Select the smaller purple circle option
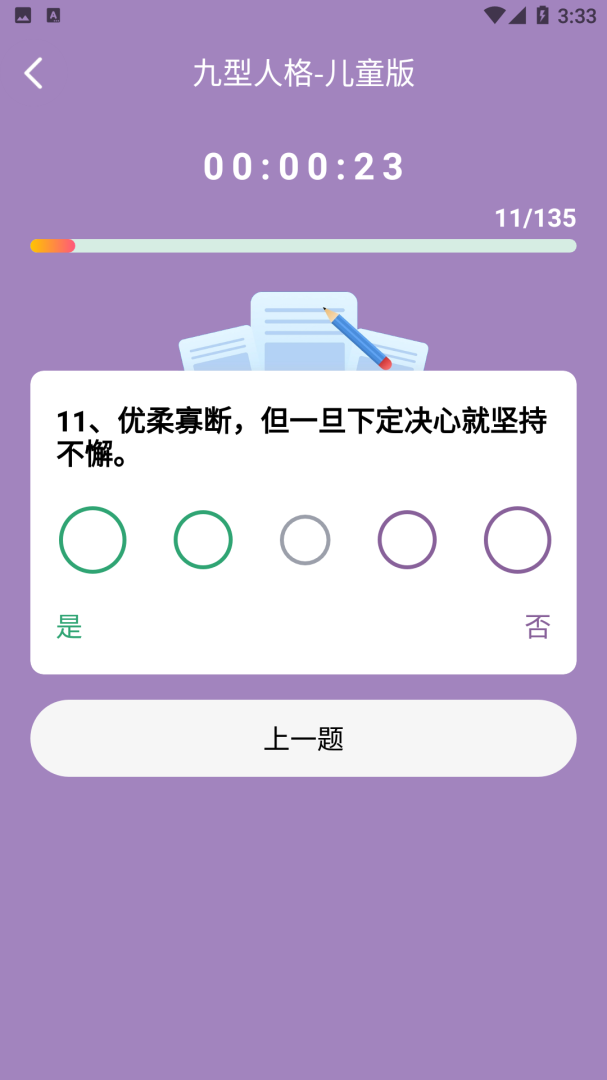Screen dimensions: 607x1080 coord(407,540)
